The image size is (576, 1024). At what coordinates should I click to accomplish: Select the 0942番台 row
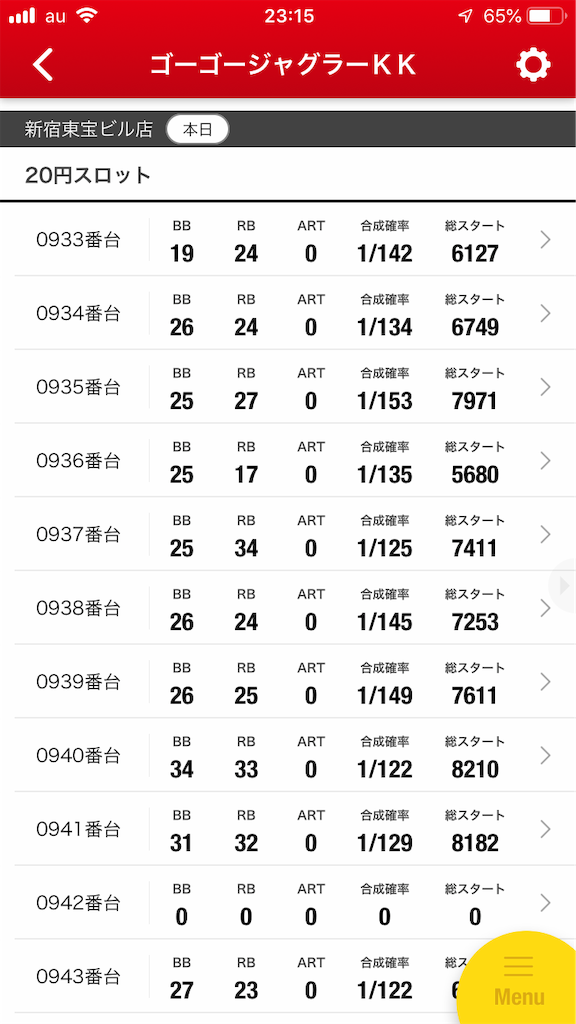[288, 904]
